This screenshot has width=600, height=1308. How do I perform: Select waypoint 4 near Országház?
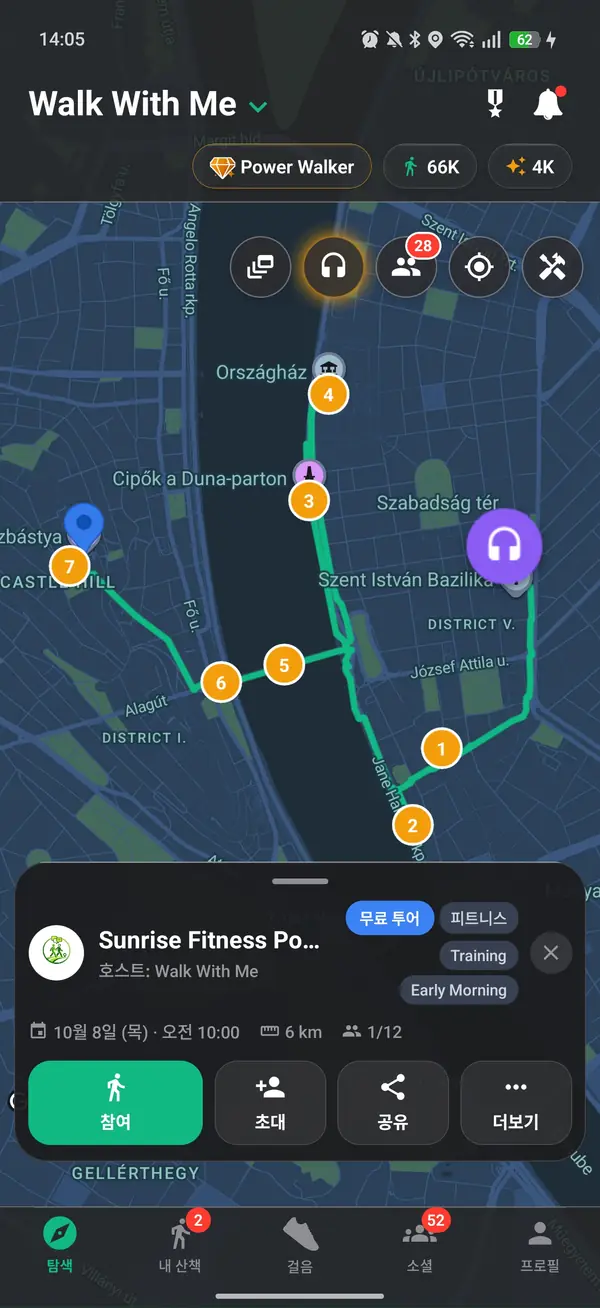point(328,394)
